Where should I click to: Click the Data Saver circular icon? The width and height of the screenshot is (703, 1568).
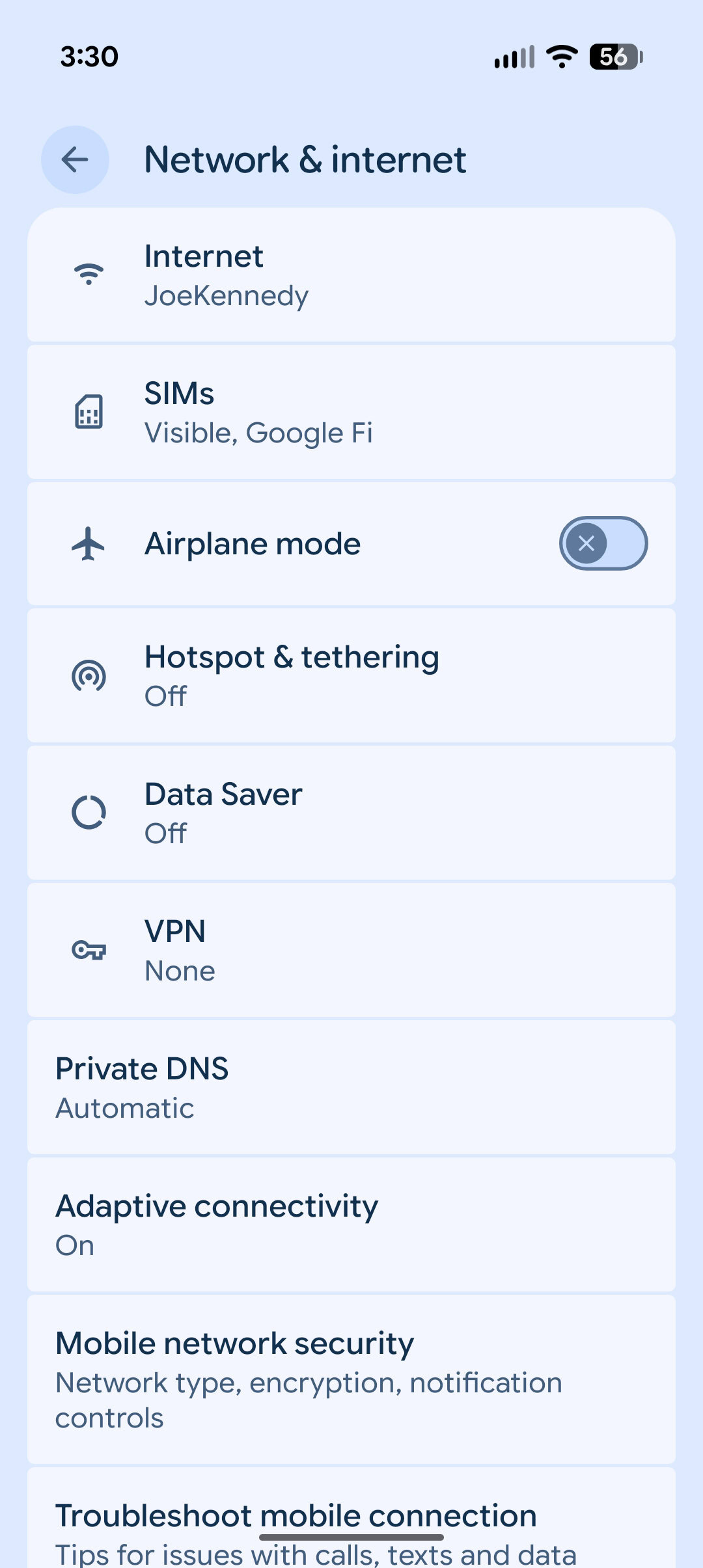tap(89, 812)
